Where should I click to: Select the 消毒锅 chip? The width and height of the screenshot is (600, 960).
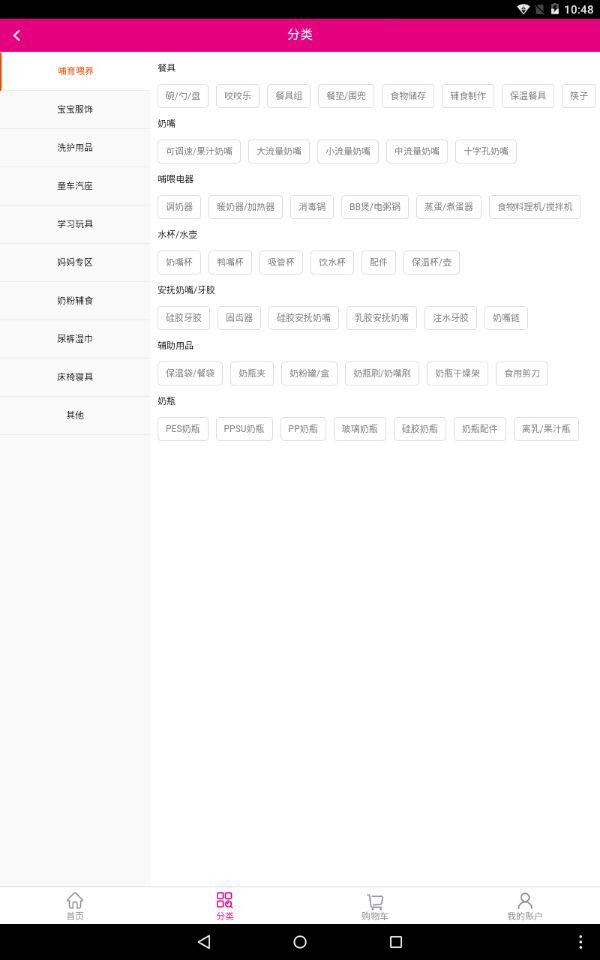point(312,207)
